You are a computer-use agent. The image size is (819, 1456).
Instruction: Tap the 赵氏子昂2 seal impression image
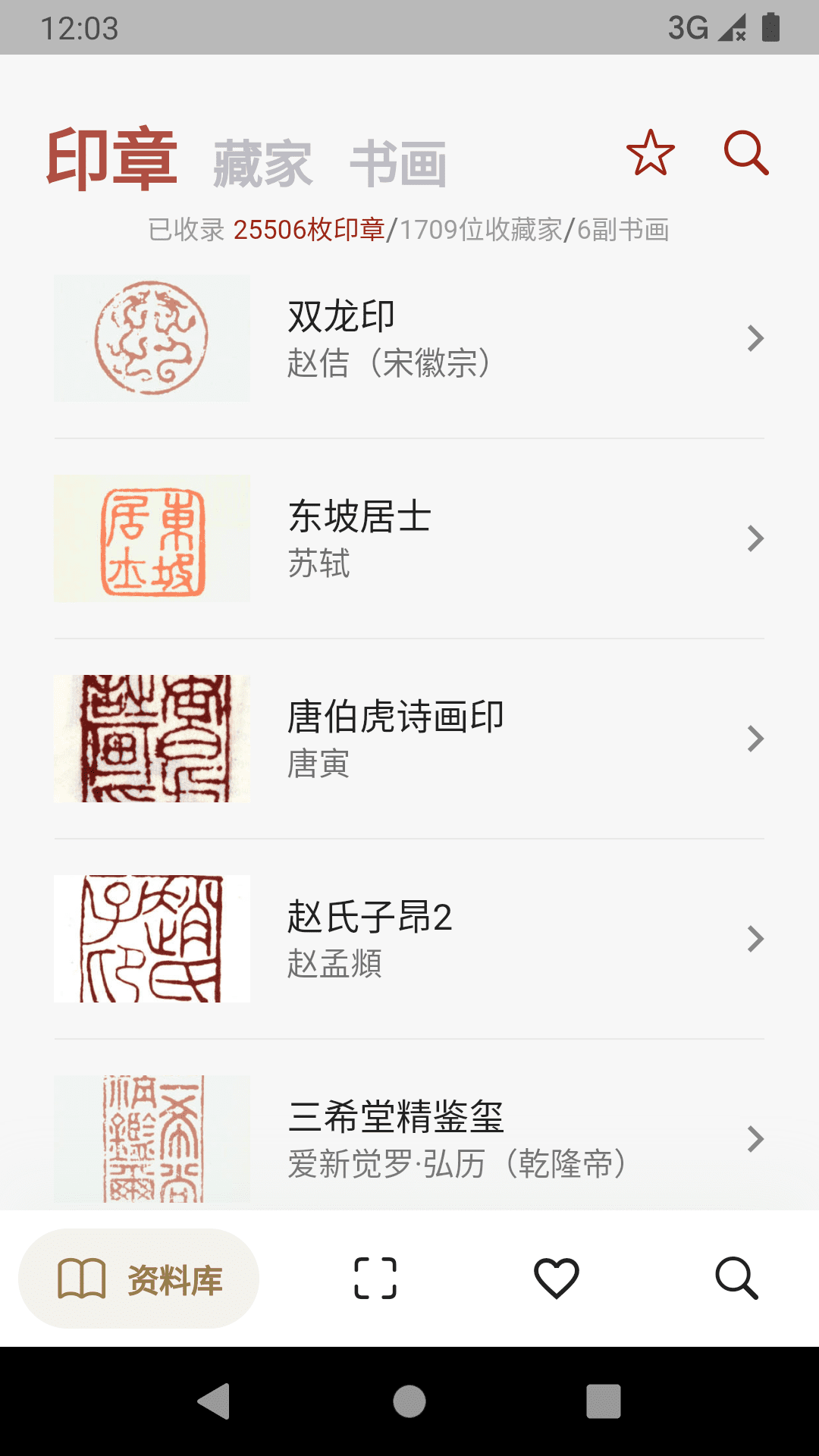(152, 939)
